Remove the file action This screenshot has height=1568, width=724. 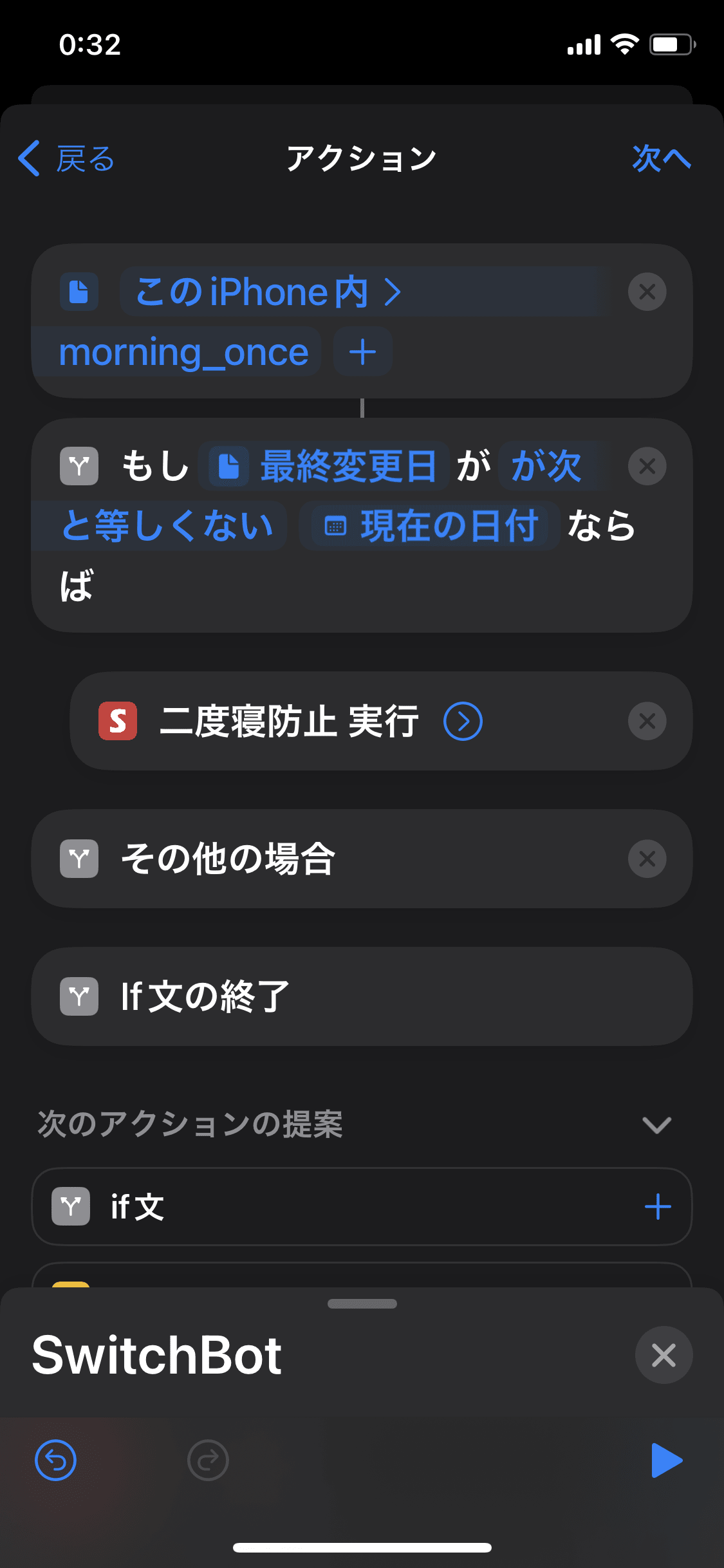click(647, 292)
